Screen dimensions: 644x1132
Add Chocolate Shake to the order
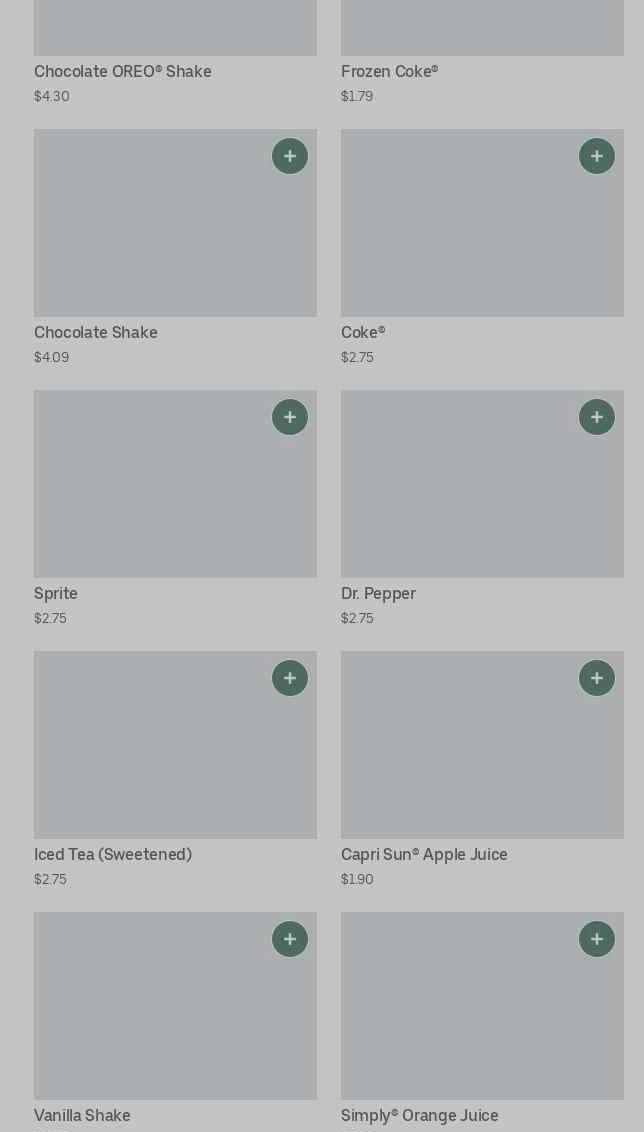(x=290, y=156)
